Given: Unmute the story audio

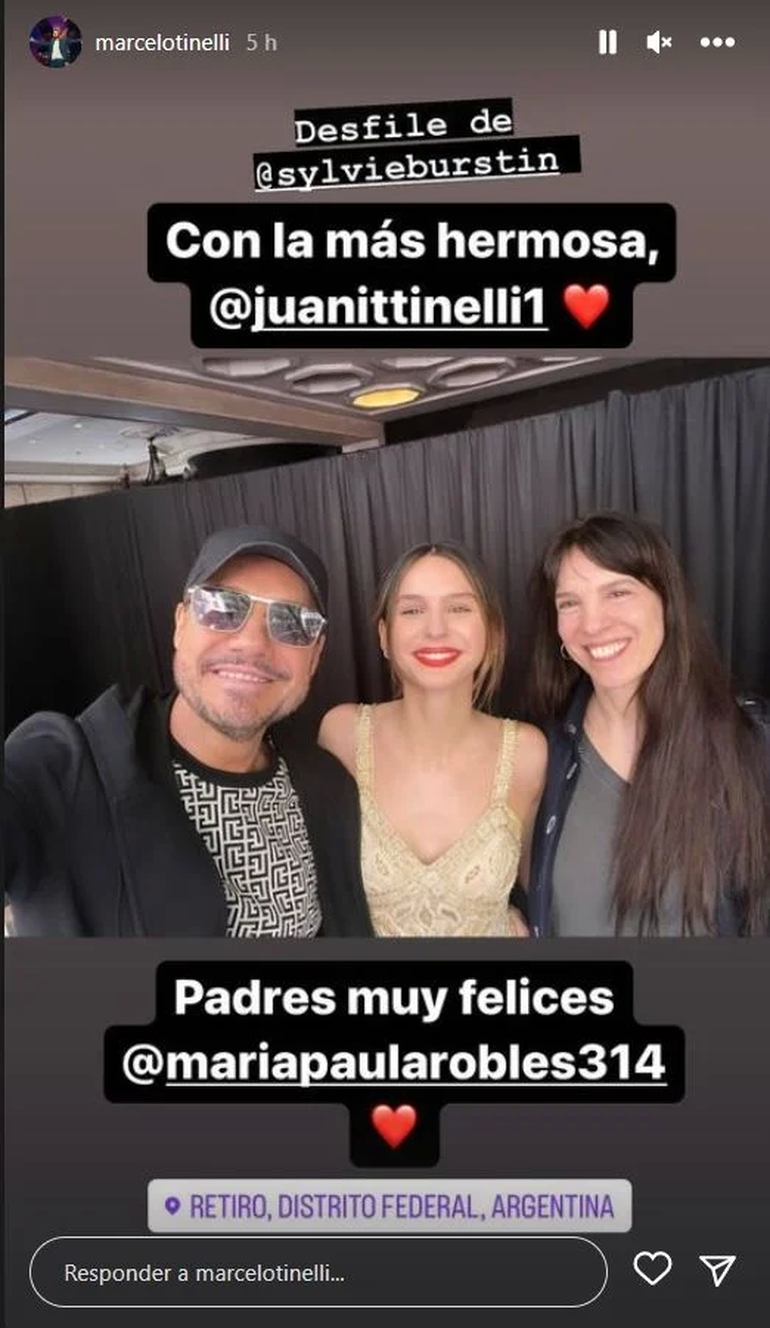Looking at the screenshot, I should point(659,42).
